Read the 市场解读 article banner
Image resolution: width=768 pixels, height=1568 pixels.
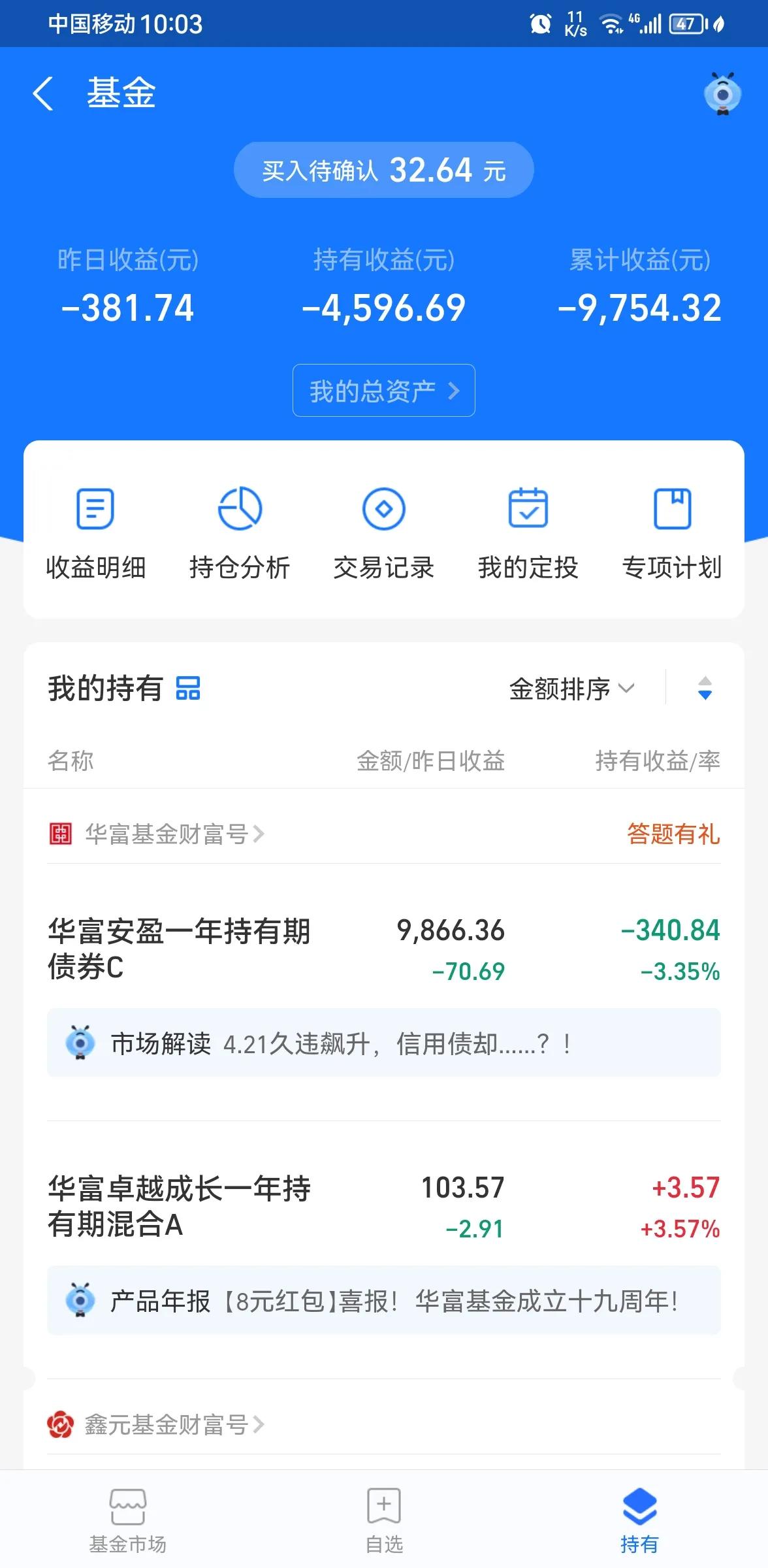tap(383, 1043)
